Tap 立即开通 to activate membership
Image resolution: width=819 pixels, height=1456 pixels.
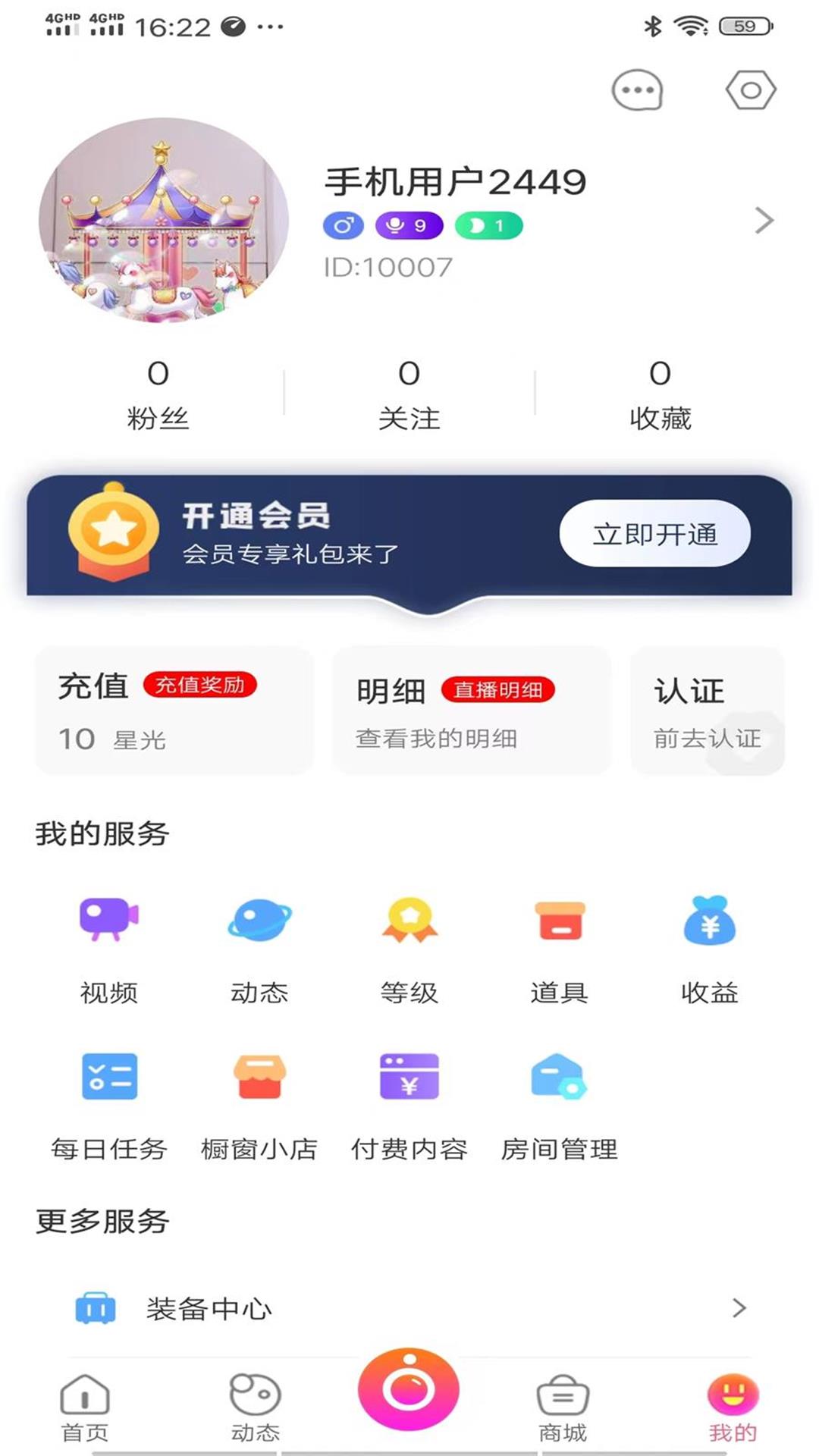655,533
